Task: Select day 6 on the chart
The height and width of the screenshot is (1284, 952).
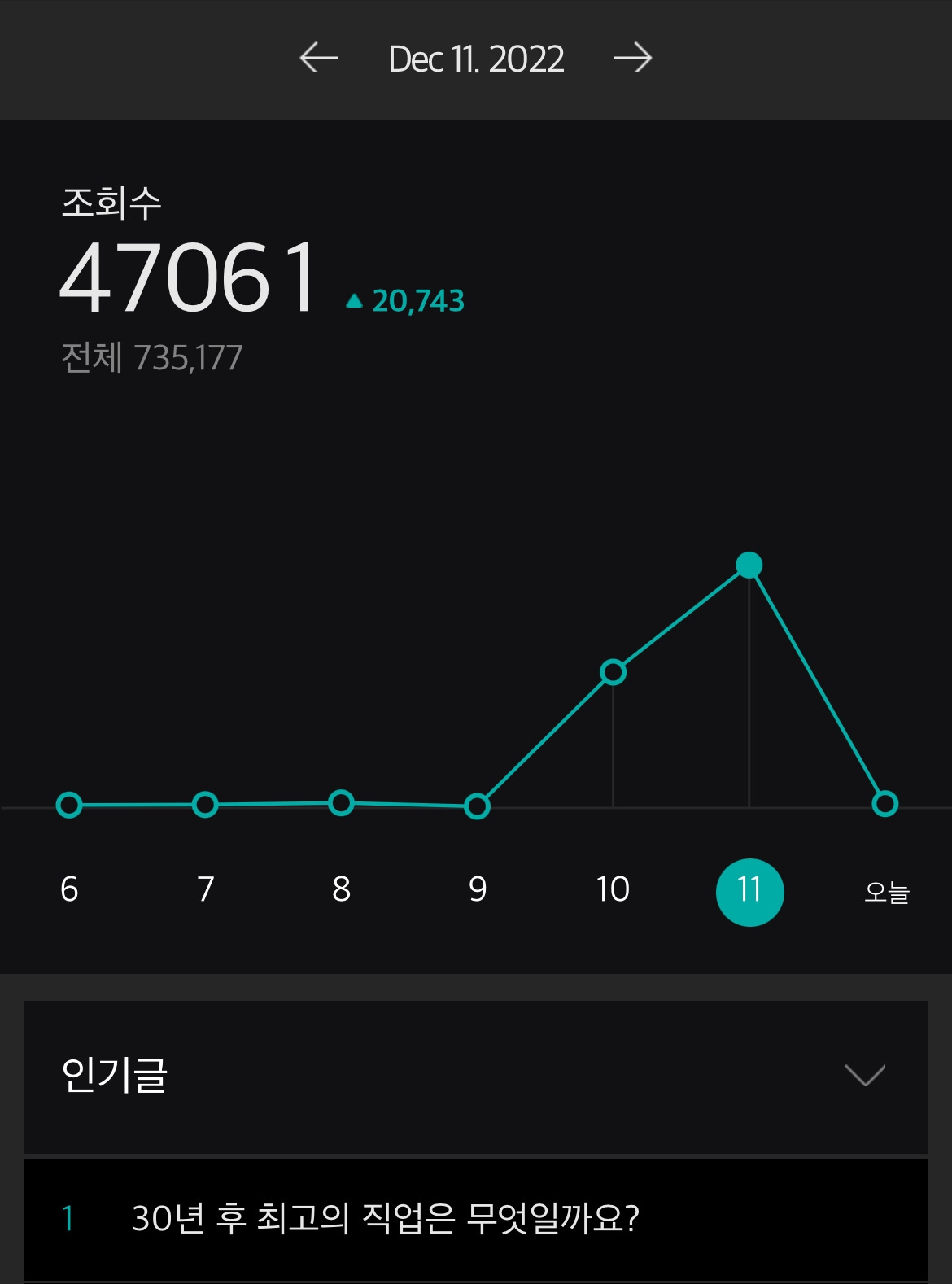Action: (x=69, y=889)
